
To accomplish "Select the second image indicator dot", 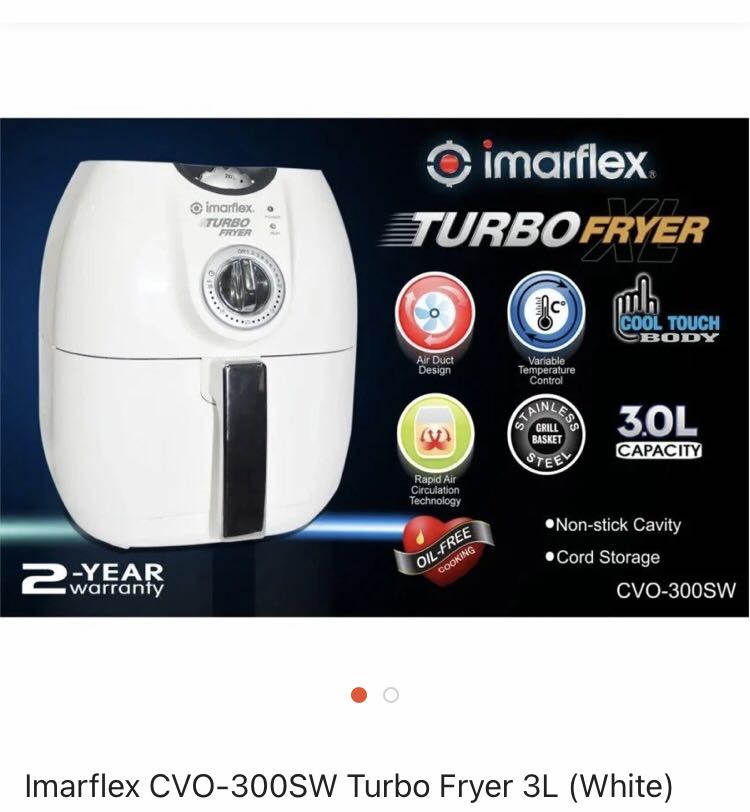I will 391,695.
